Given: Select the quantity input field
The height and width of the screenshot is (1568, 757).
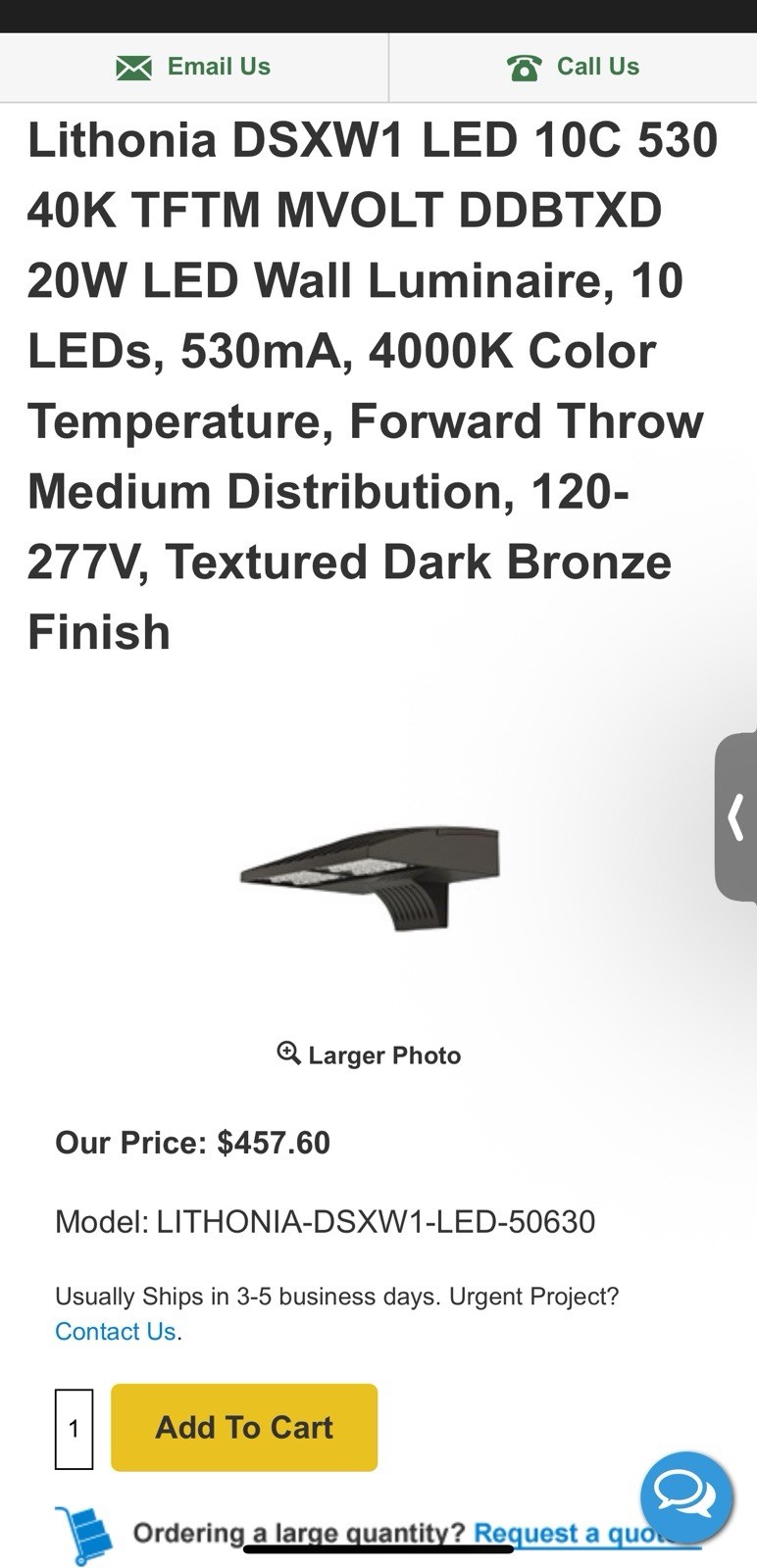Looking at the screenshot, I should point(74,1428).
